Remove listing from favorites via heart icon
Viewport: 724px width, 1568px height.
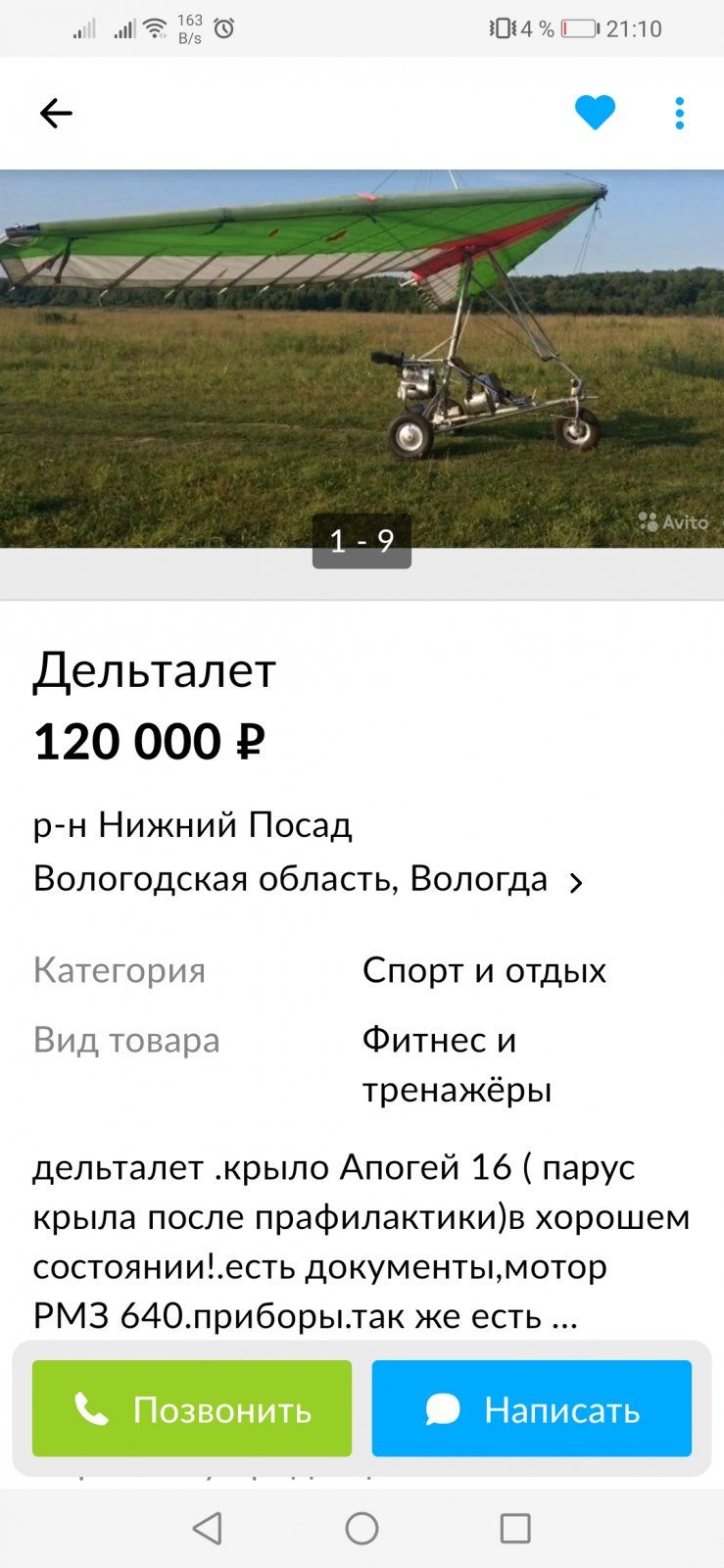595,113
